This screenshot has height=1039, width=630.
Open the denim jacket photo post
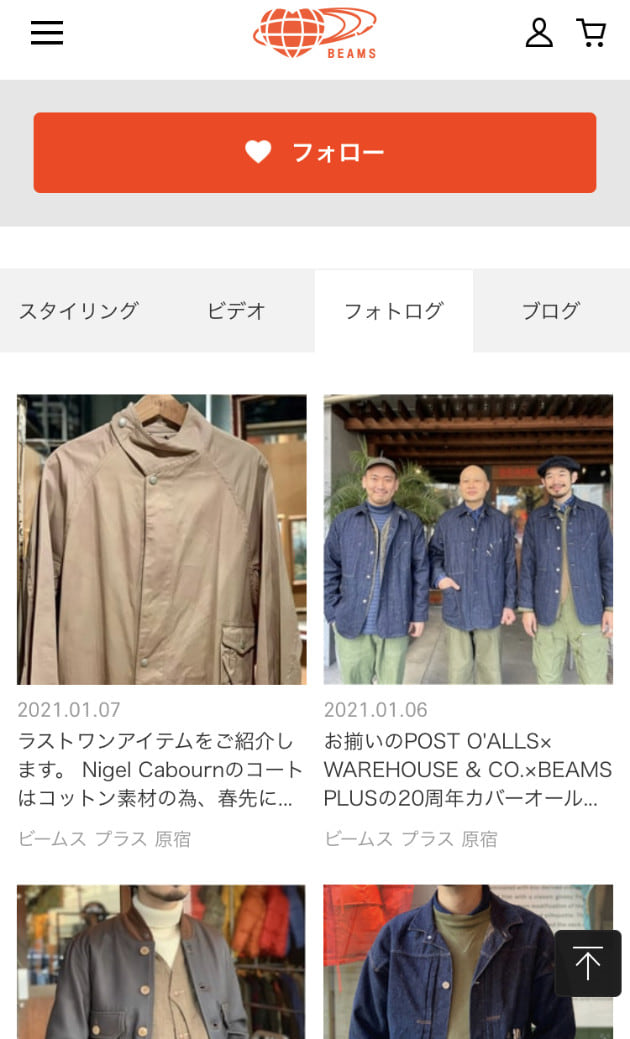pos(440,960)
